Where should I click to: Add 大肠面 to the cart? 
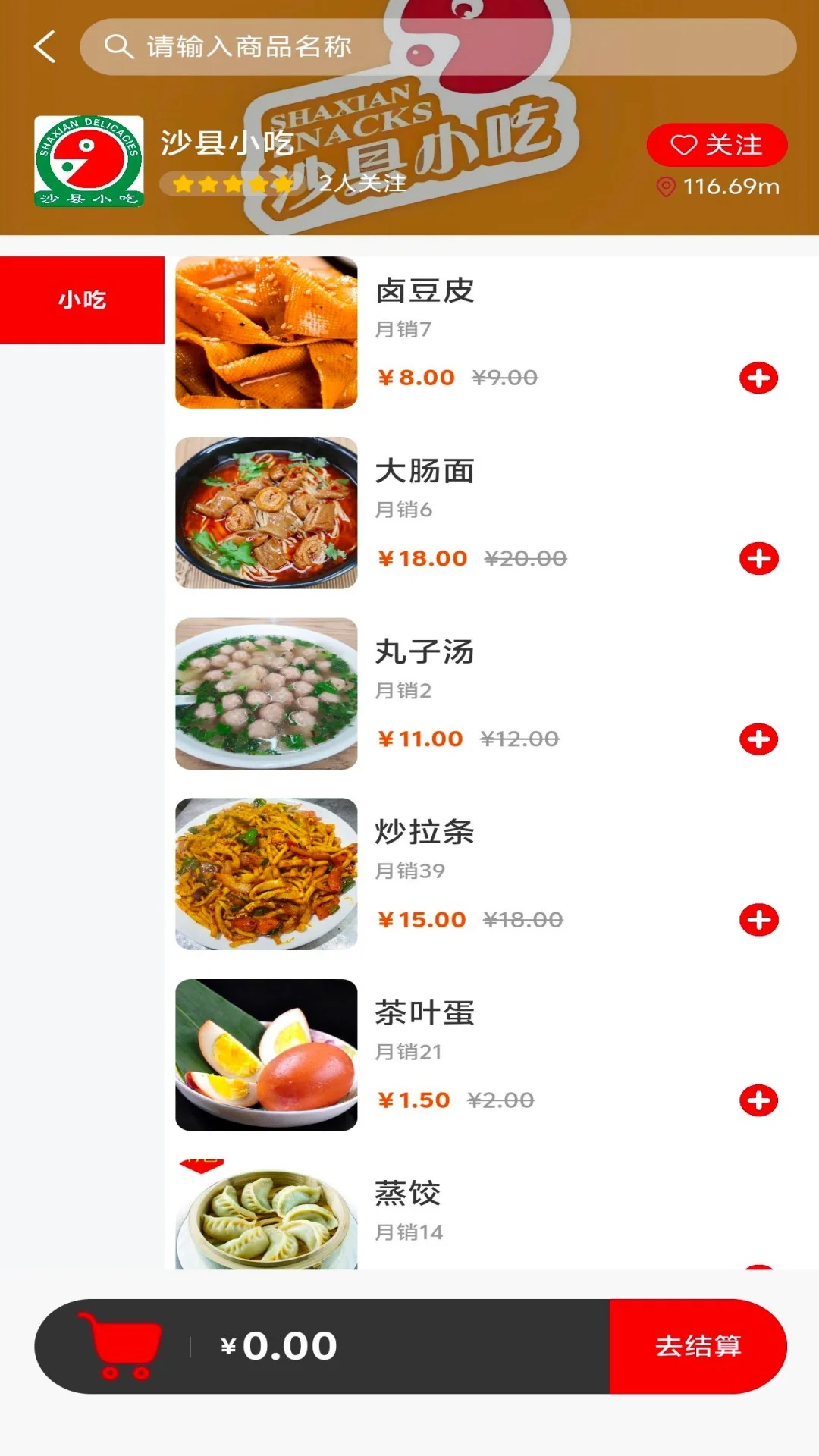[757, 558]
